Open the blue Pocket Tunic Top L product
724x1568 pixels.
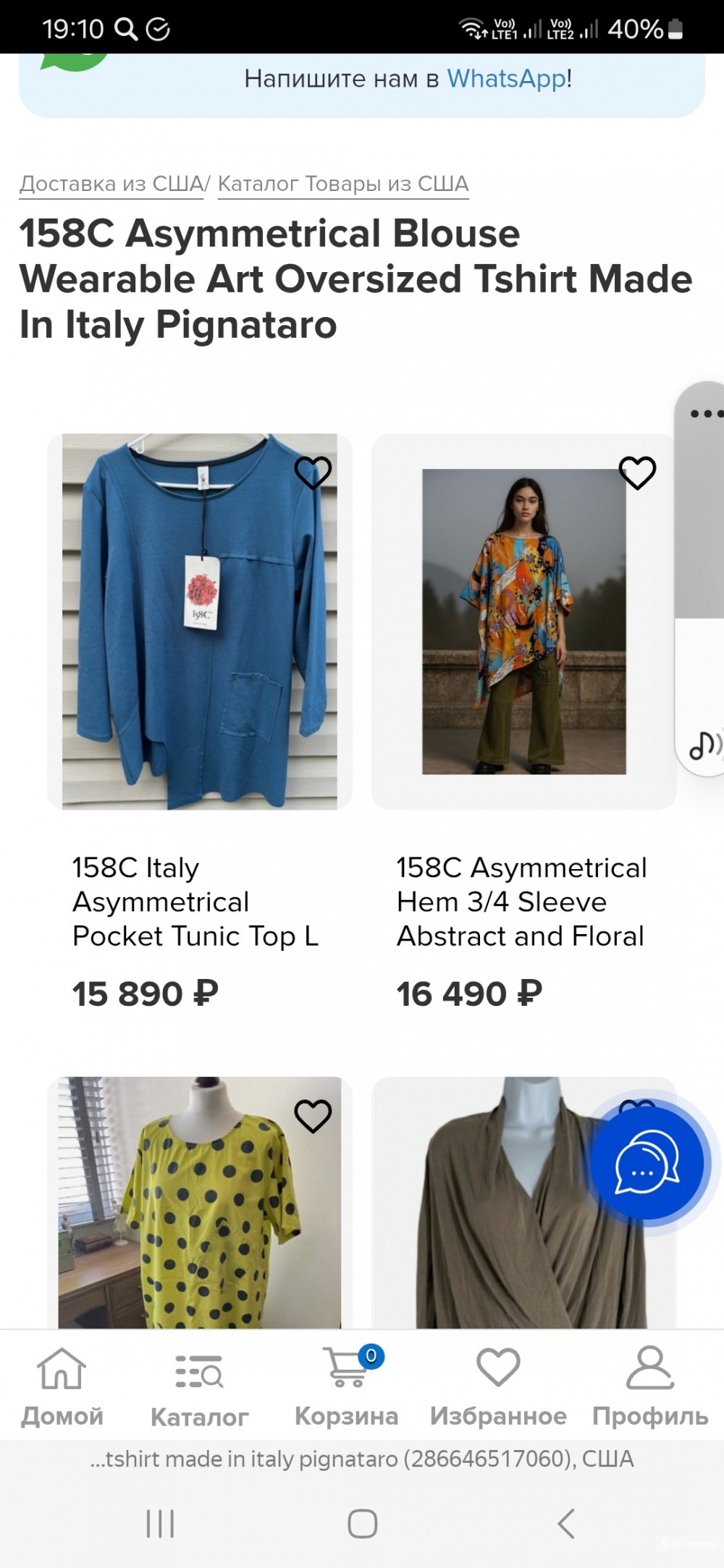click(199, 622)
